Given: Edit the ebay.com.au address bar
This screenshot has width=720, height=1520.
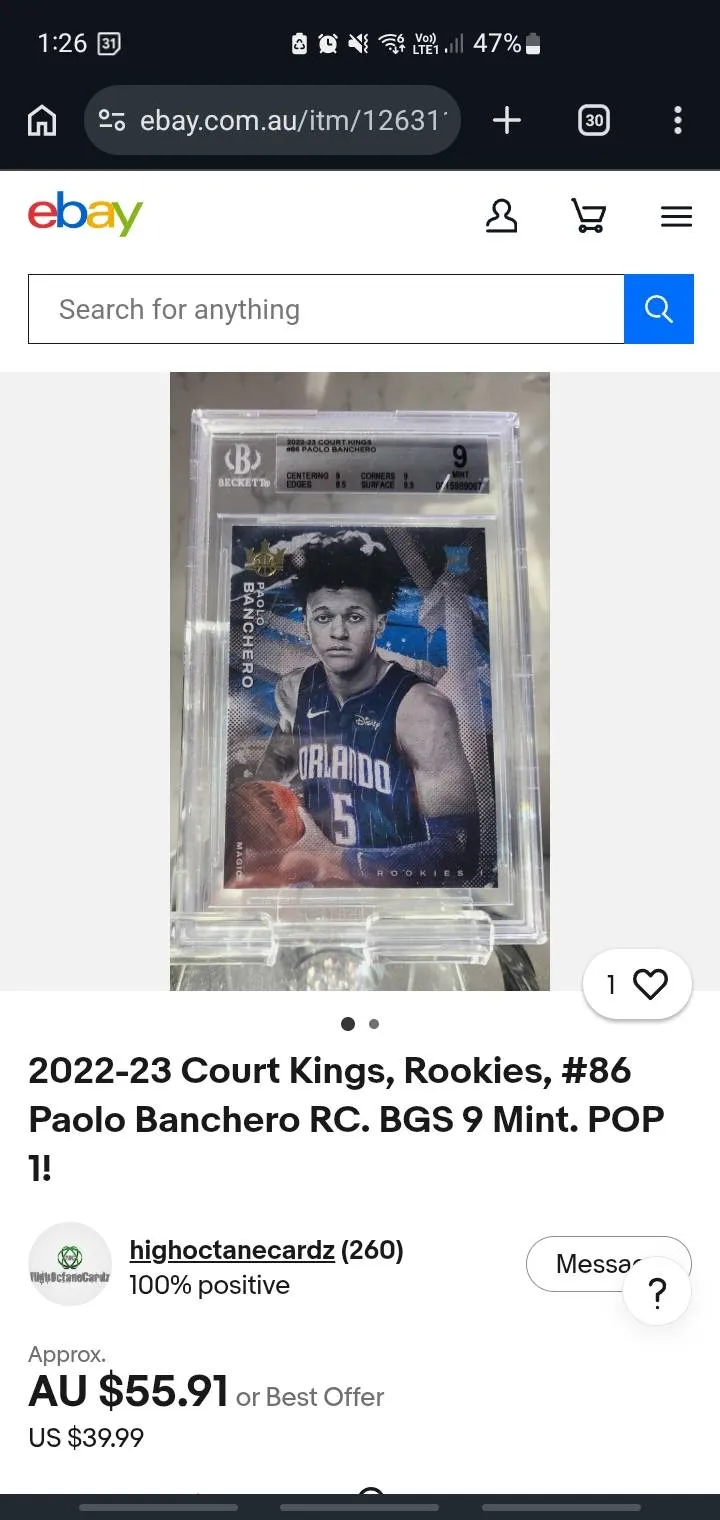Looking at the screenshot, I should click(x=290, y=121).
